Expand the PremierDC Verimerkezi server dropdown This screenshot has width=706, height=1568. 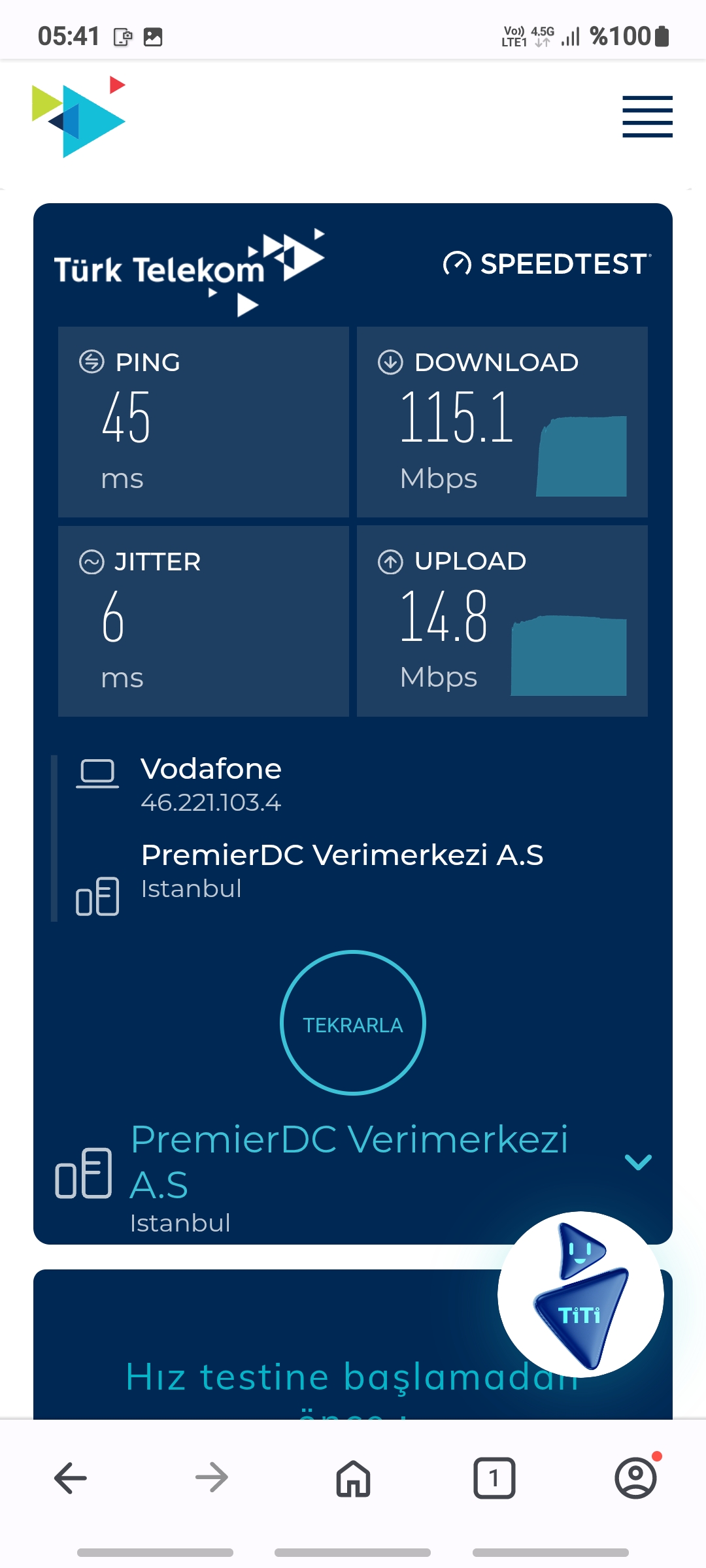(x=638, y=1162)
